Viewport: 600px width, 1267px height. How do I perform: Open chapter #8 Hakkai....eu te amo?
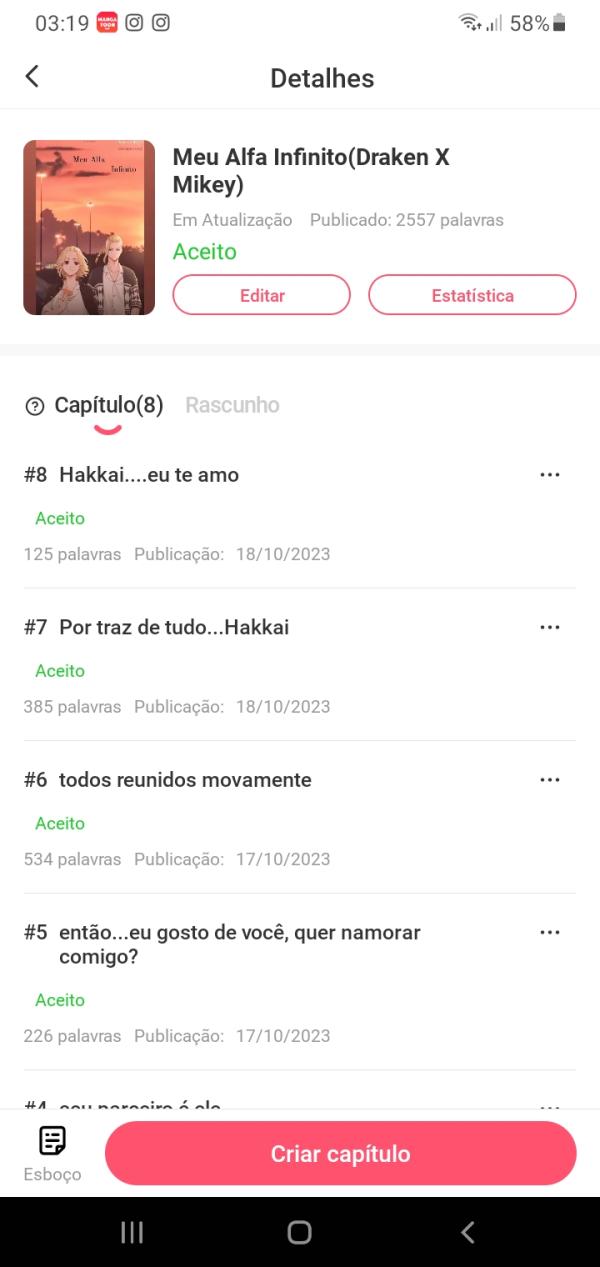[x=149, y=475]
